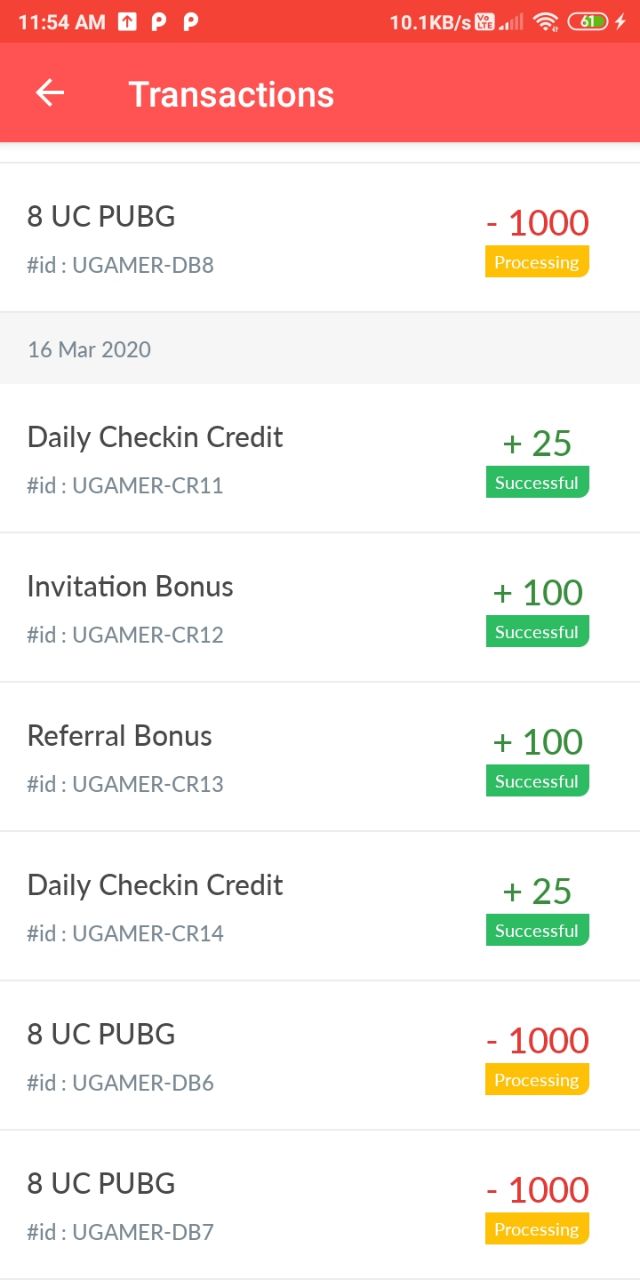Viewport: 640px width, 1280px height.
Task: Select the Referral Bonus transaction UGAMER-CR13
Action: [320, 757]
